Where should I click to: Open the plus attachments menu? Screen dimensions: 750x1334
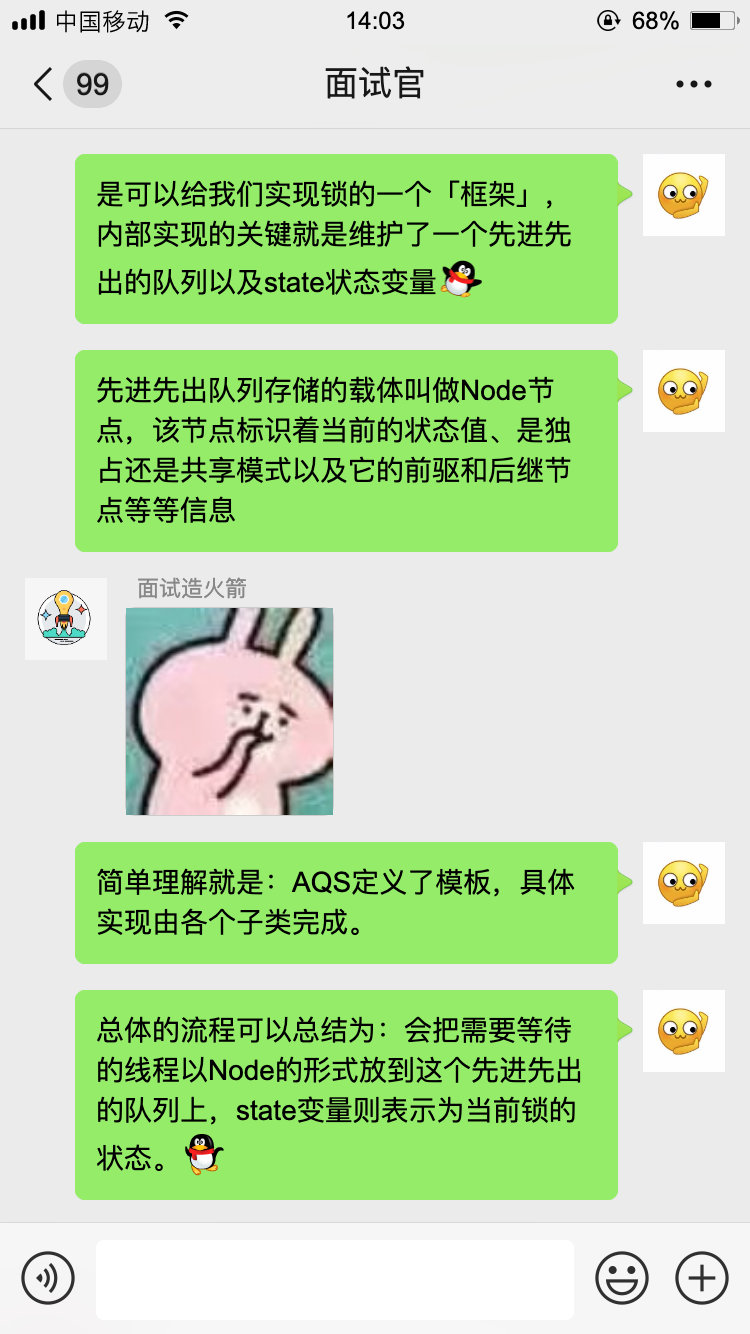(701, 1278)
